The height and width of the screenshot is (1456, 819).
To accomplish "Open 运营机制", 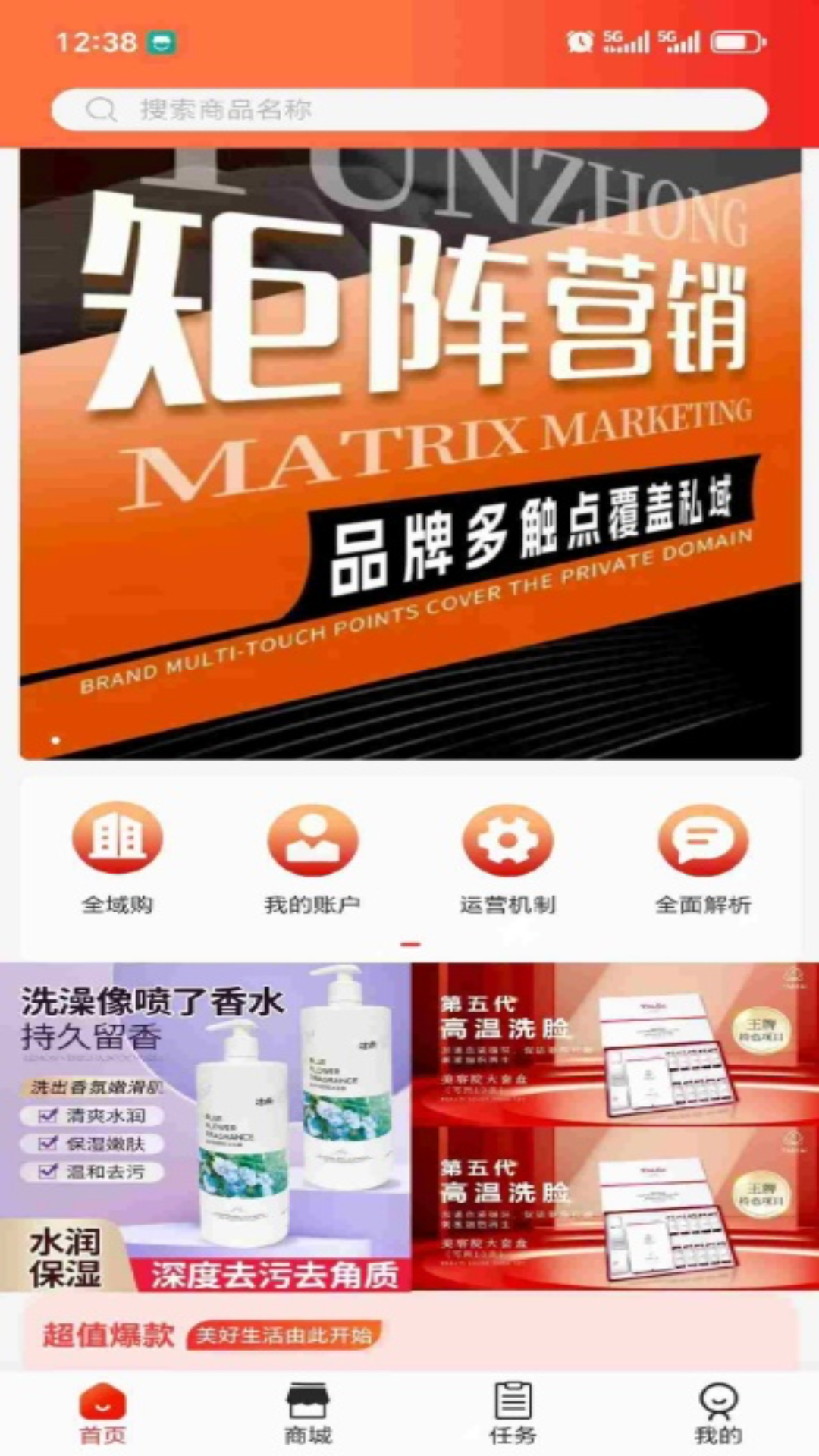I will tap(507, 857).
